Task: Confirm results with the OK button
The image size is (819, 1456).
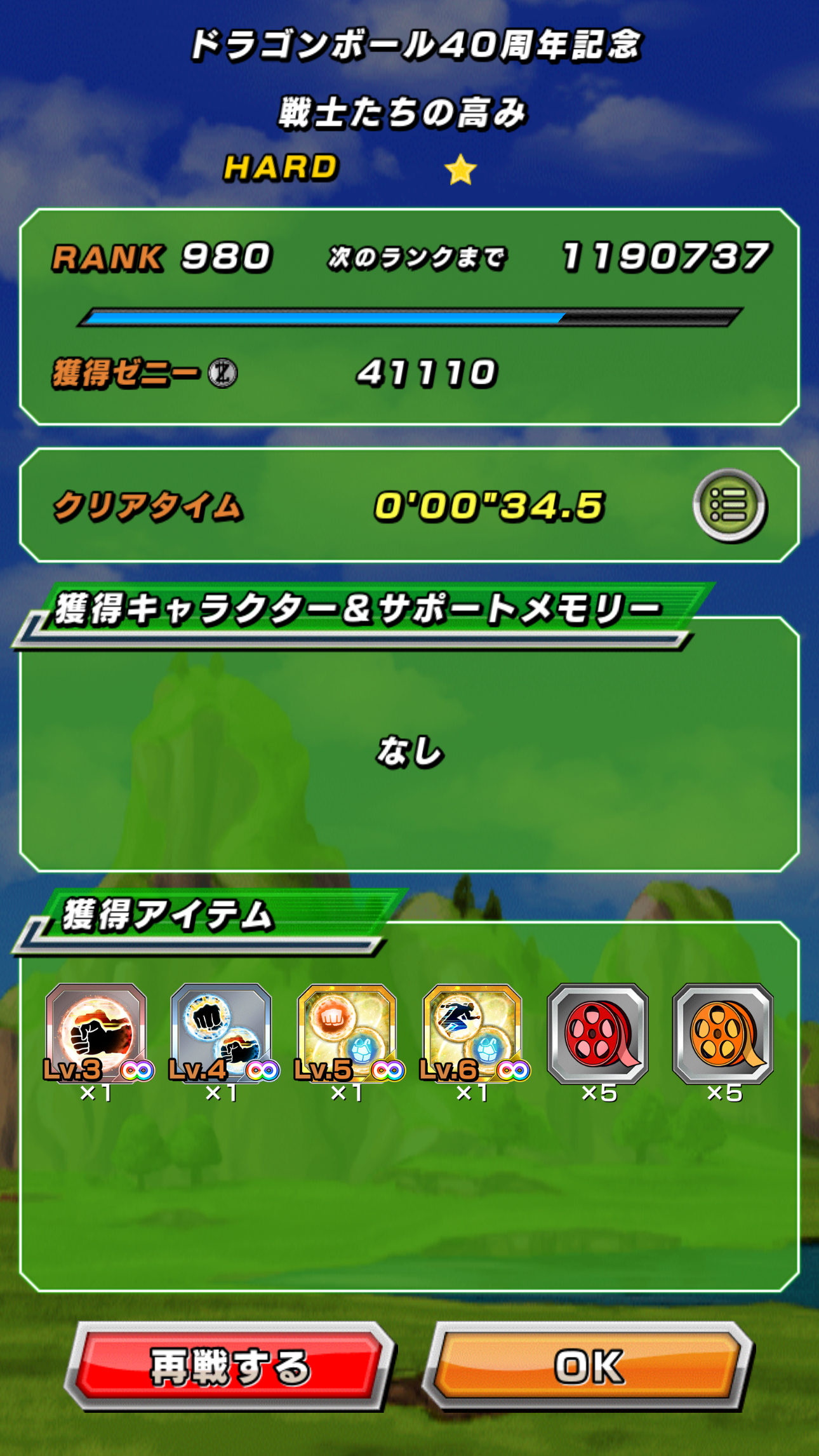Action: [589, 1366]
